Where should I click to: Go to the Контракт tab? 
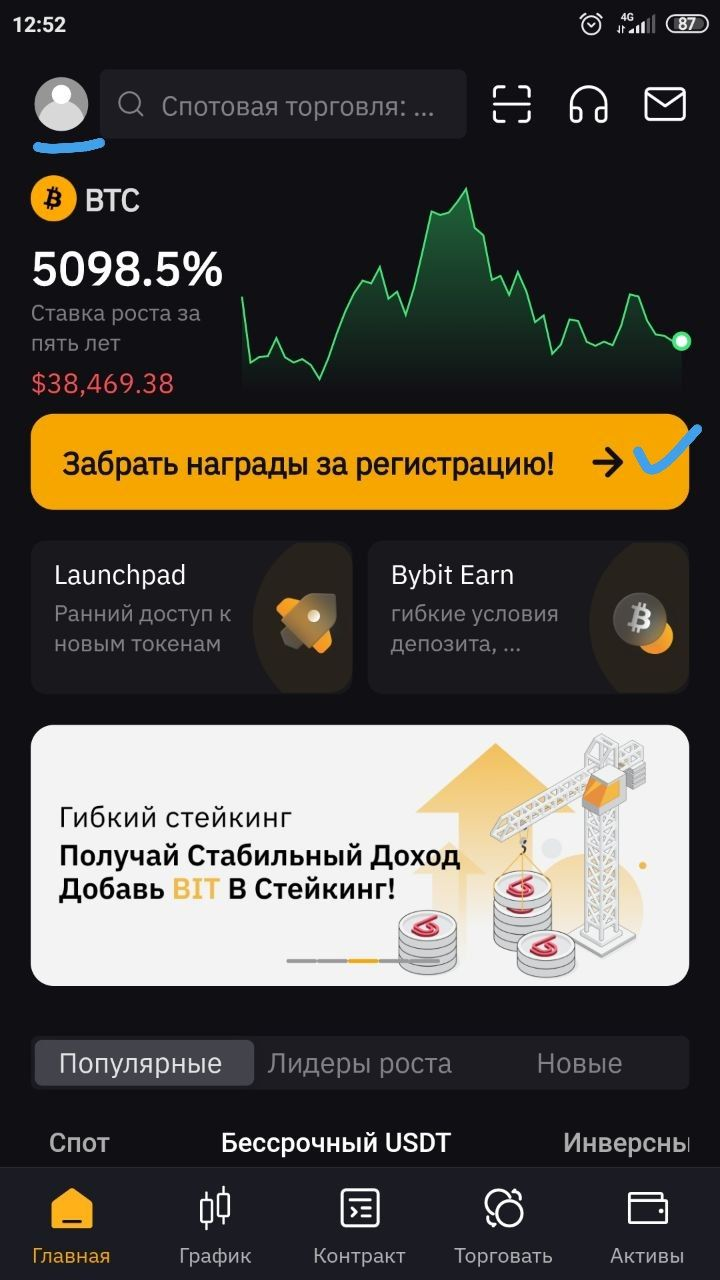359,1227
